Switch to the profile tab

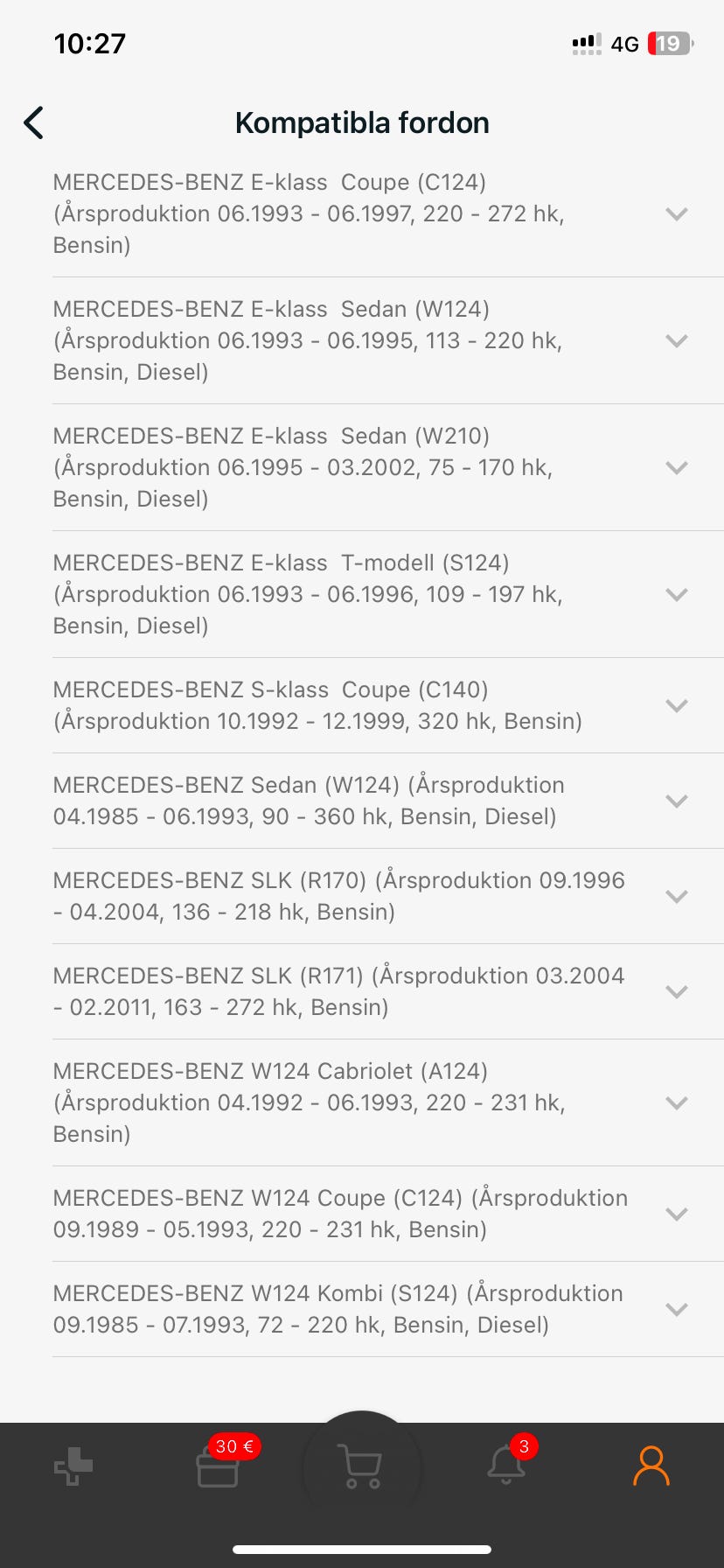coord(651,1466)
